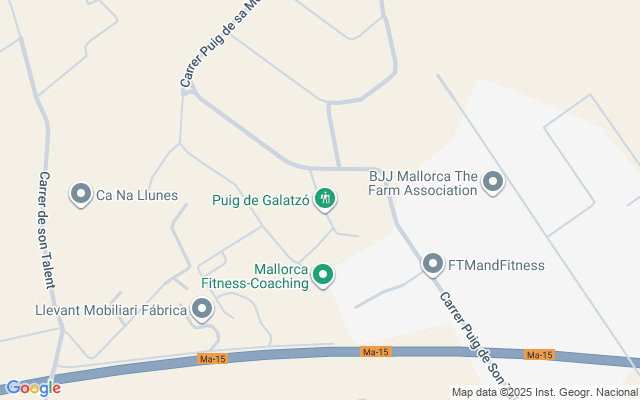This screenshot has height=400, width=640.
Task: Open the FTMandFitness place marker
Action: point(432,265)
